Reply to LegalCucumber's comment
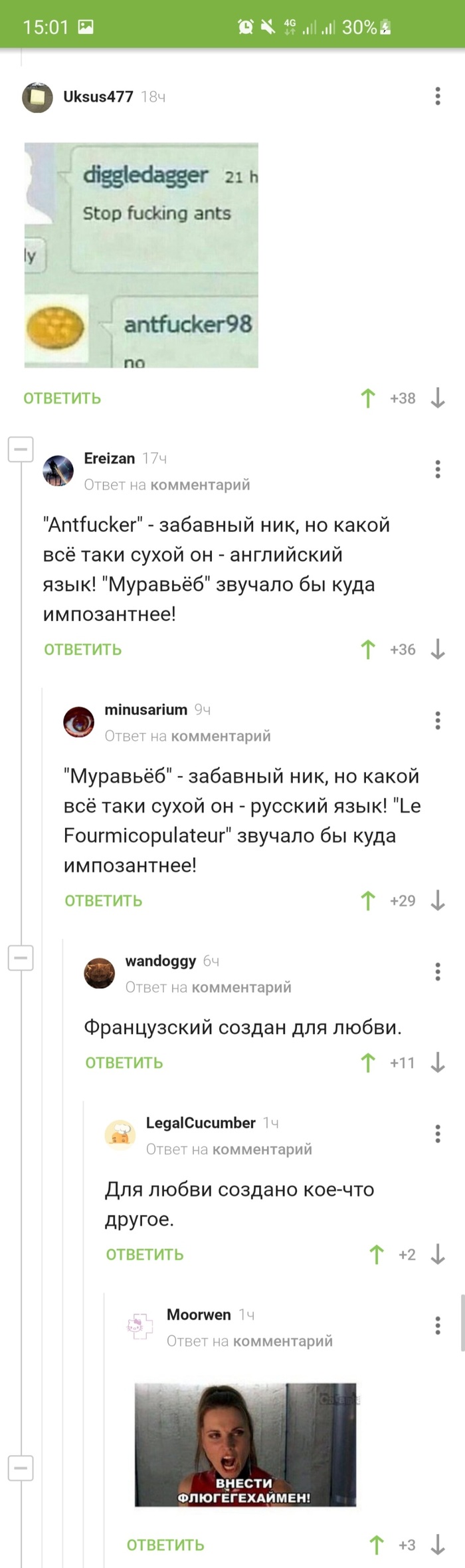The image size is (465, 1568). click(x=145, y=1255)
